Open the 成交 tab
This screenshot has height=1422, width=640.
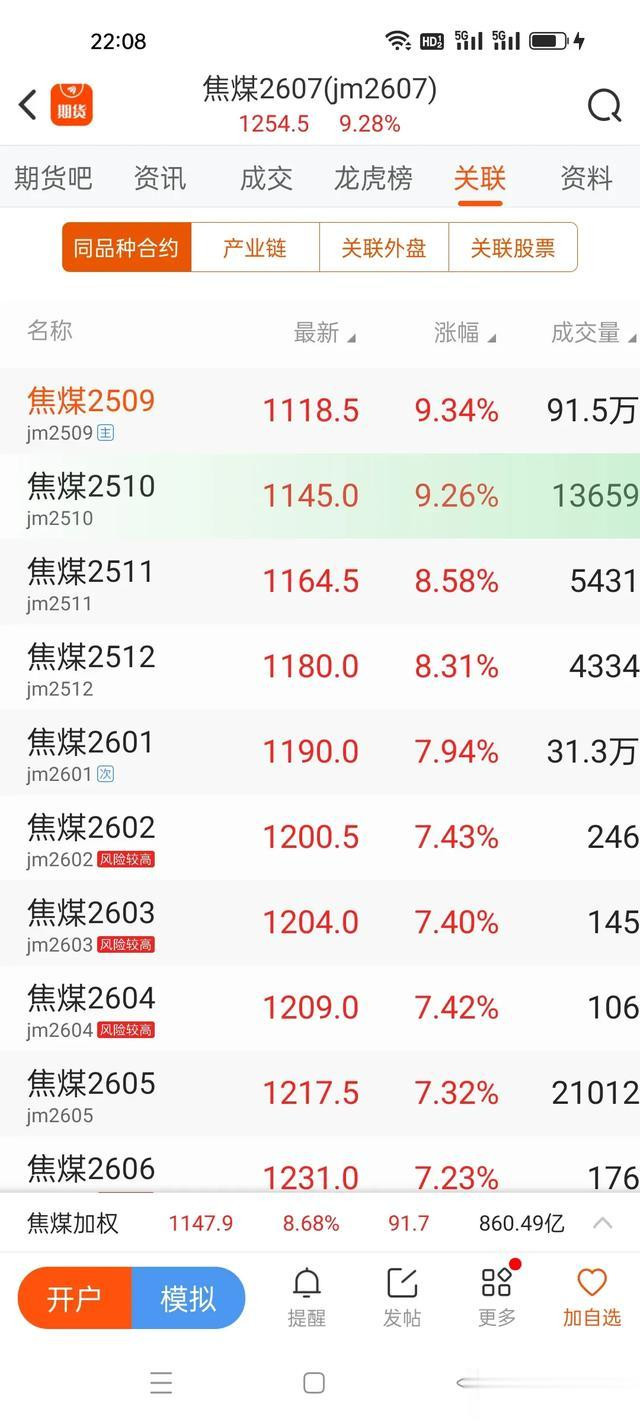pyautogui.click(x=266, y=179)
